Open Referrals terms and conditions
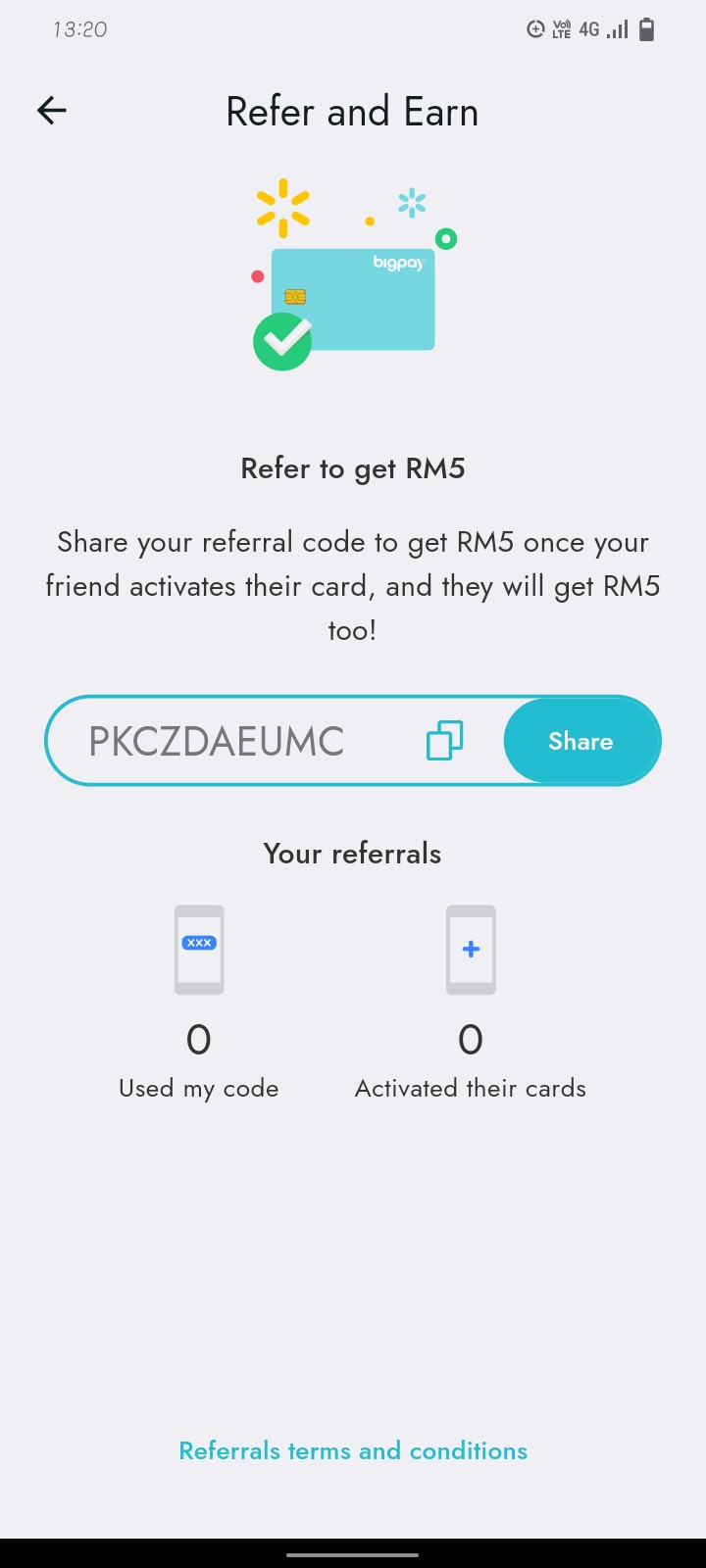This screenshot has width=706, height=1568. pyautogui.click(x=353, y=1450)
